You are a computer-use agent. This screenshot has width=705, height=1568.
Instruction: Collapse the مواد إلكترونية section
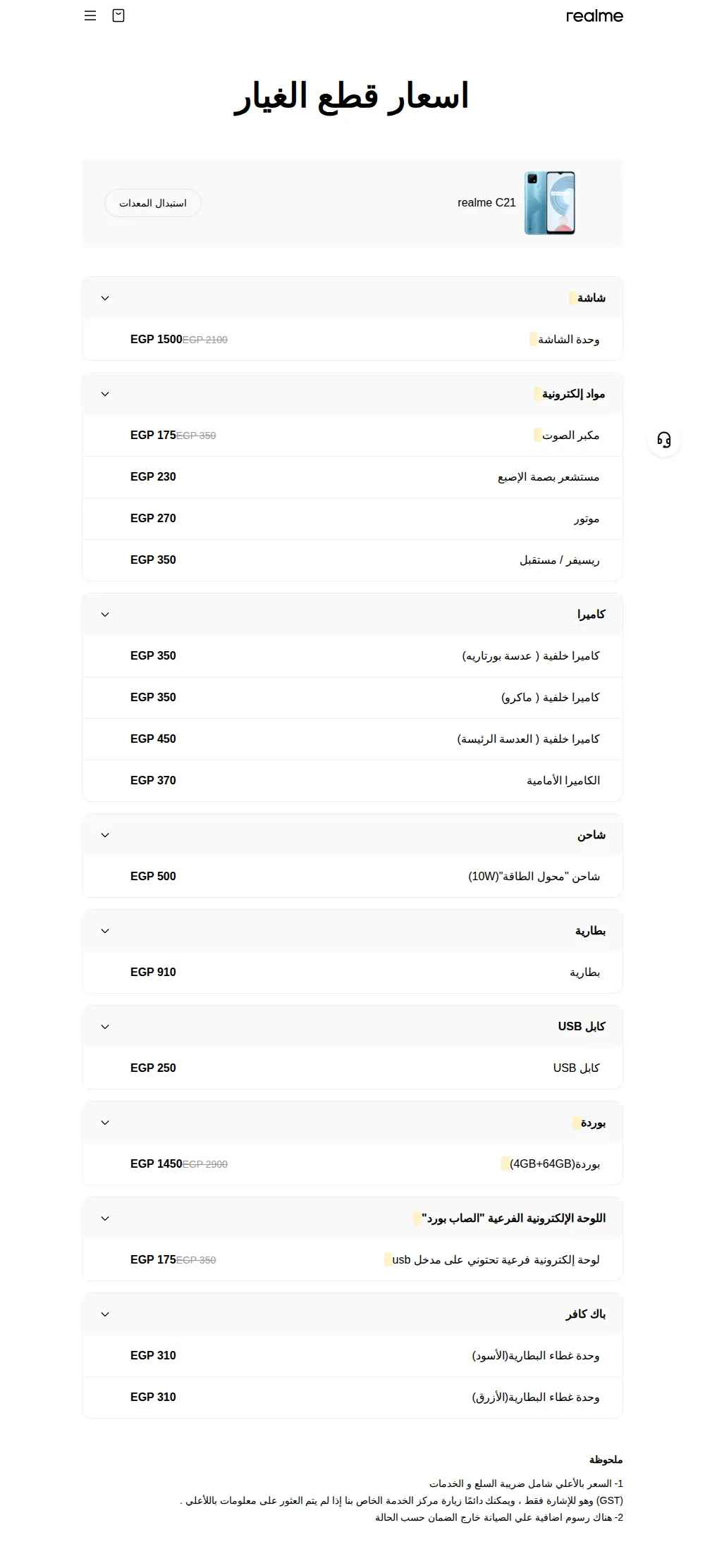[352, 394]
